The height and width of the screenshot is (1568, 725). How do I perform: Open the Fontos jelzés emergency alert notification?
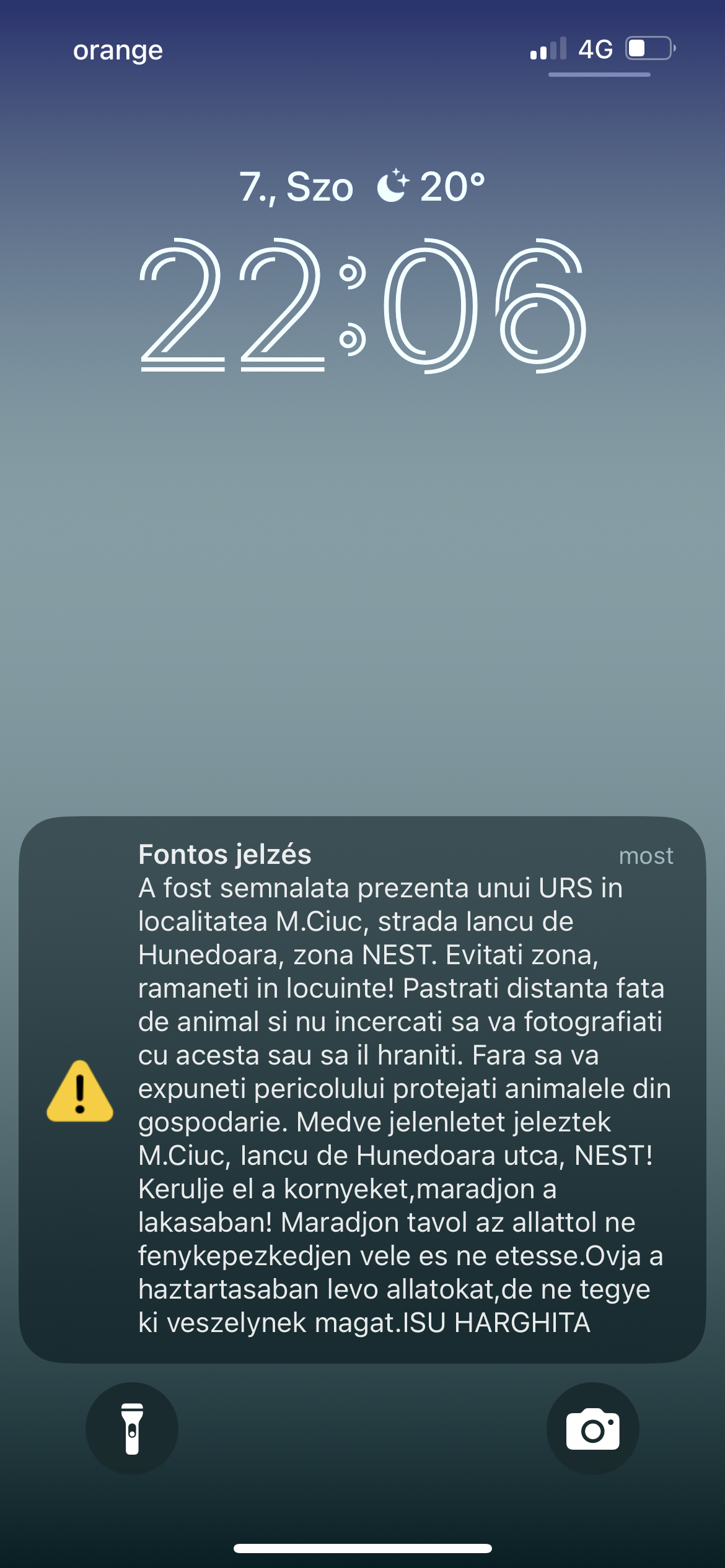pyautogui.click(x=362, y=1089)
